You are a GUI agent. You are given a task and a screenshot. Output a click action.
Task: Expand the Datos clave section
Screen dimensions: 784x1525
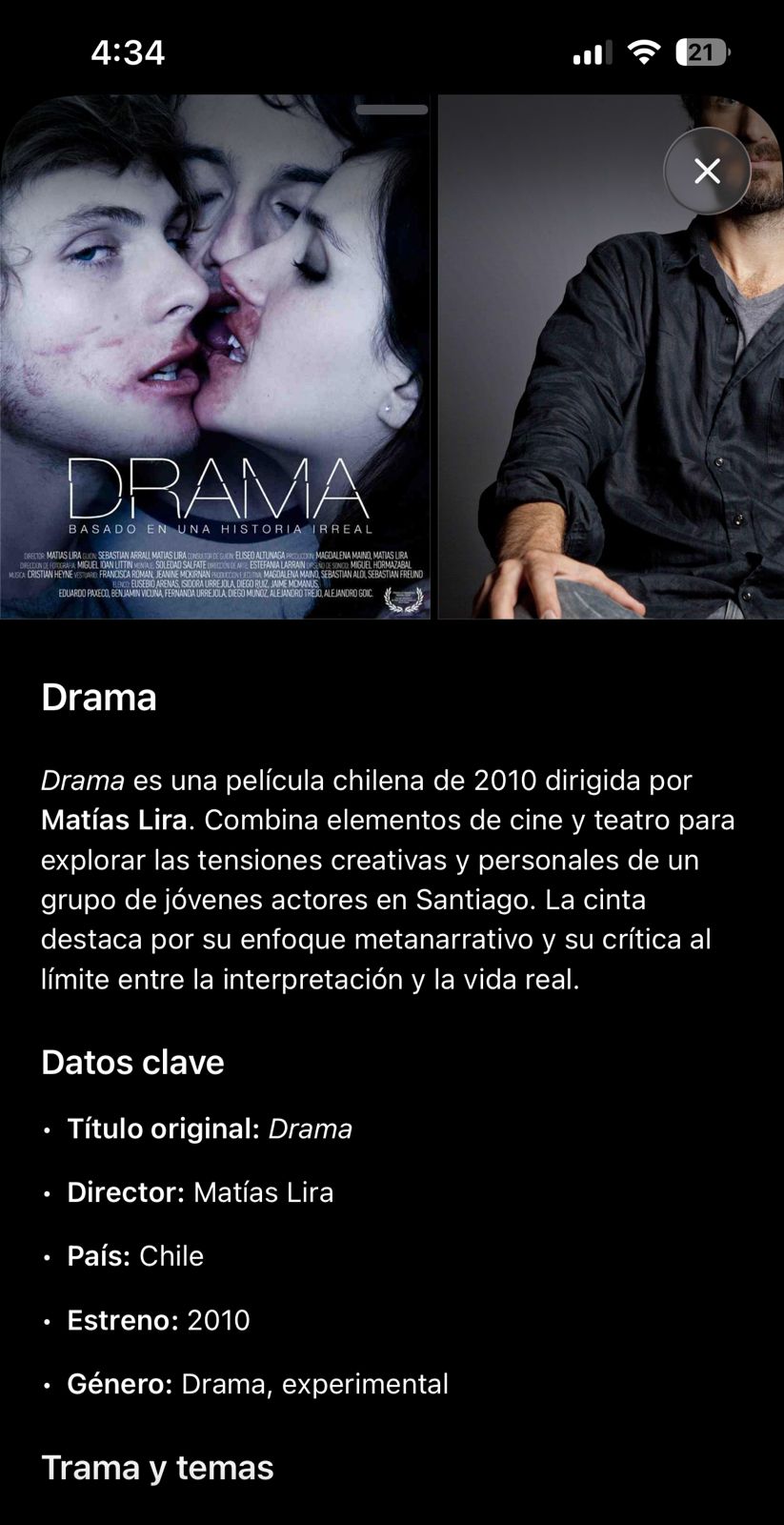pos(132,1062)
